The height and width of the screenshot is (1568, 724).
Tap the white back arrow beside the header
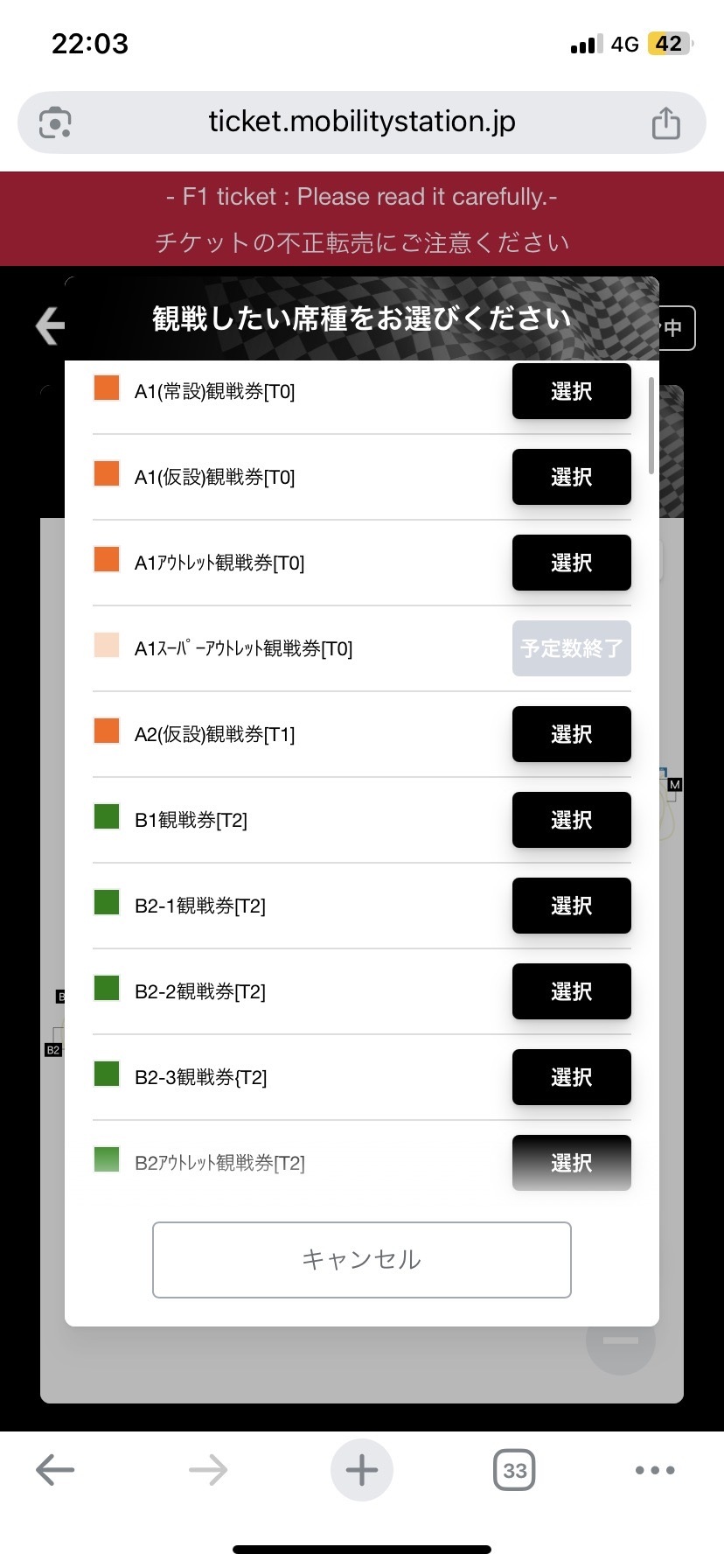[x=50, y=326]
